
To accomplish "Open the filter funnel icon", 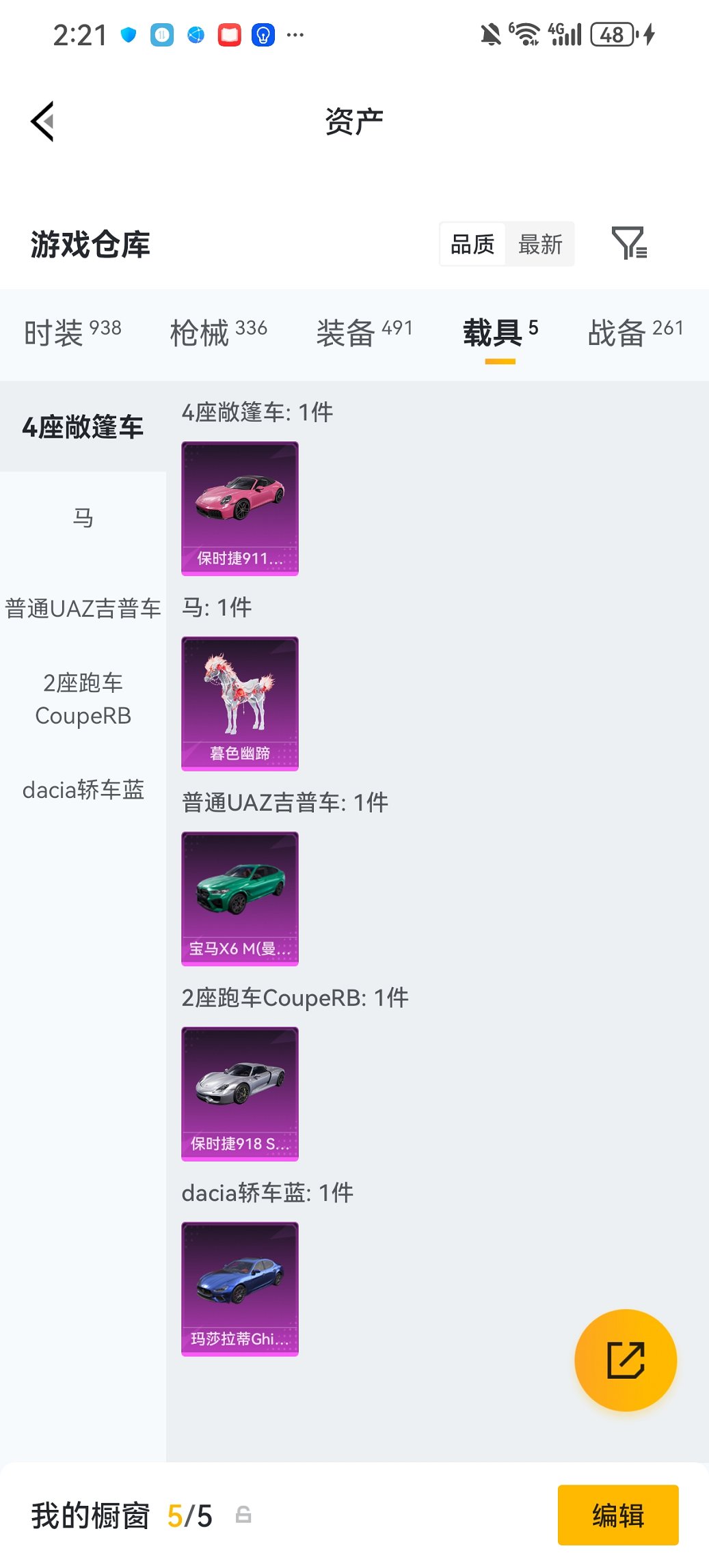I will point(630,244).
